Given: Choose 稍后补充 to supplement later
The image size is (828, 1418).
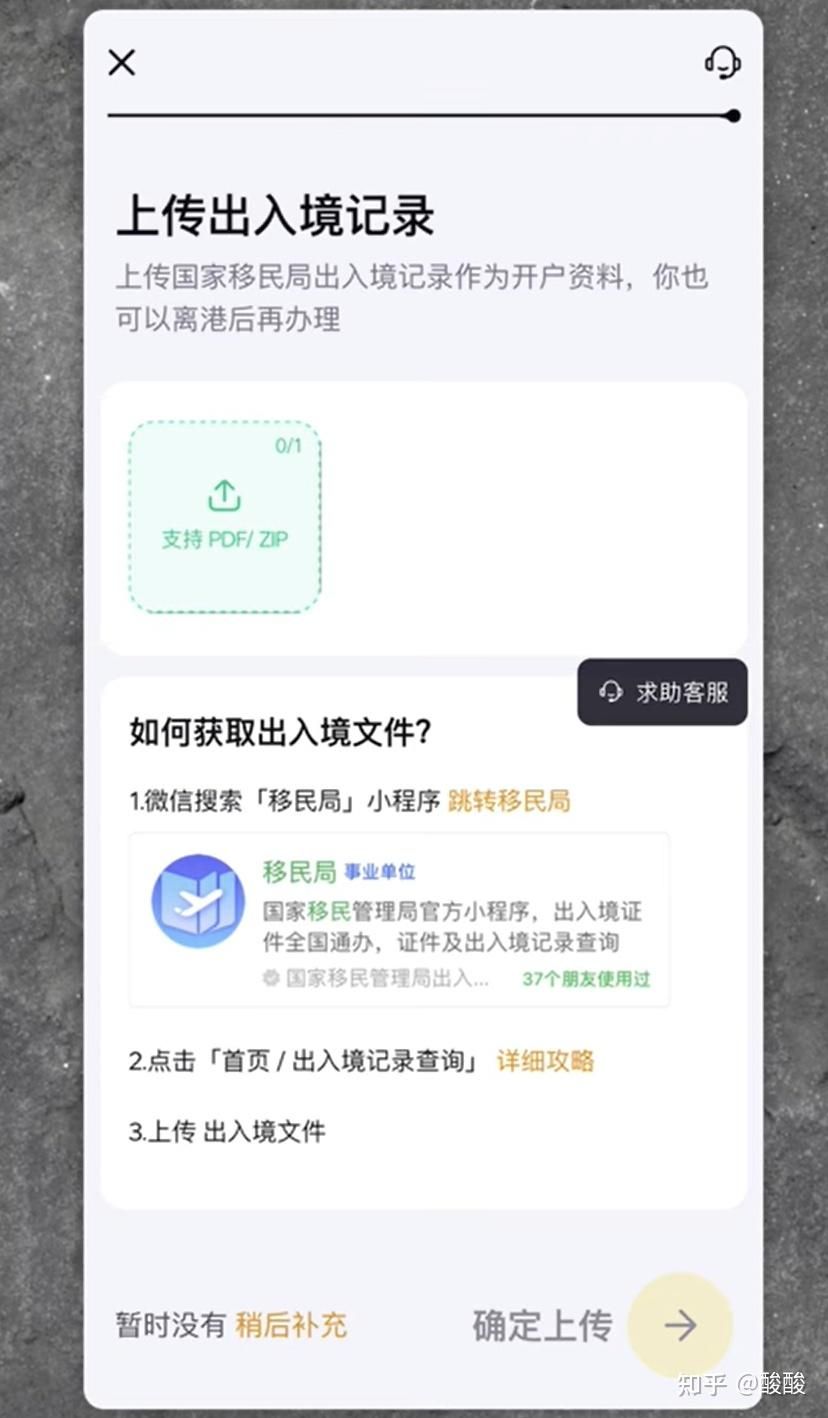Looking at the screenshot, I should pos(291,1325).
